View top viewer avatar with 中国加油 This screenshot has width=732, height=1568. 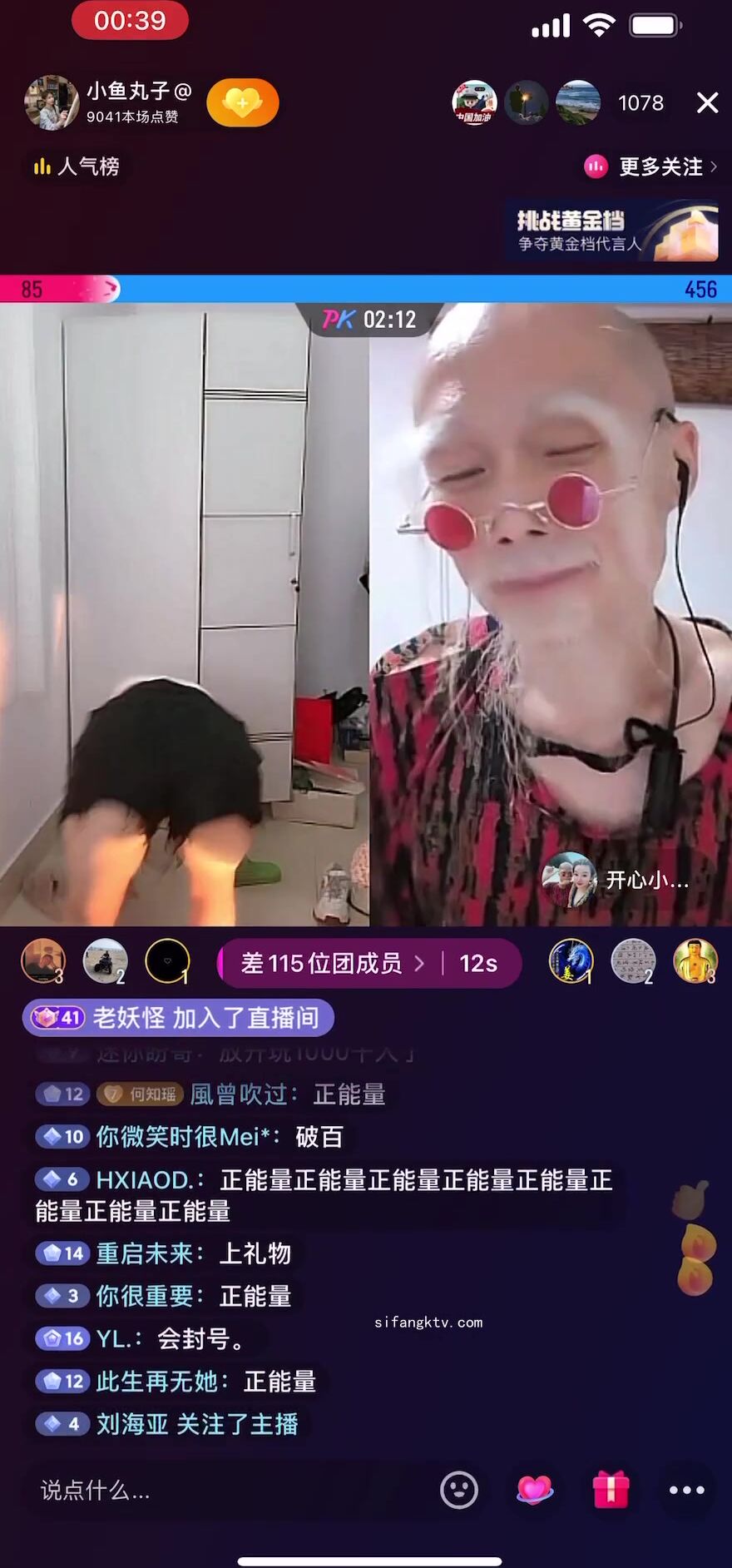[473, 103]
